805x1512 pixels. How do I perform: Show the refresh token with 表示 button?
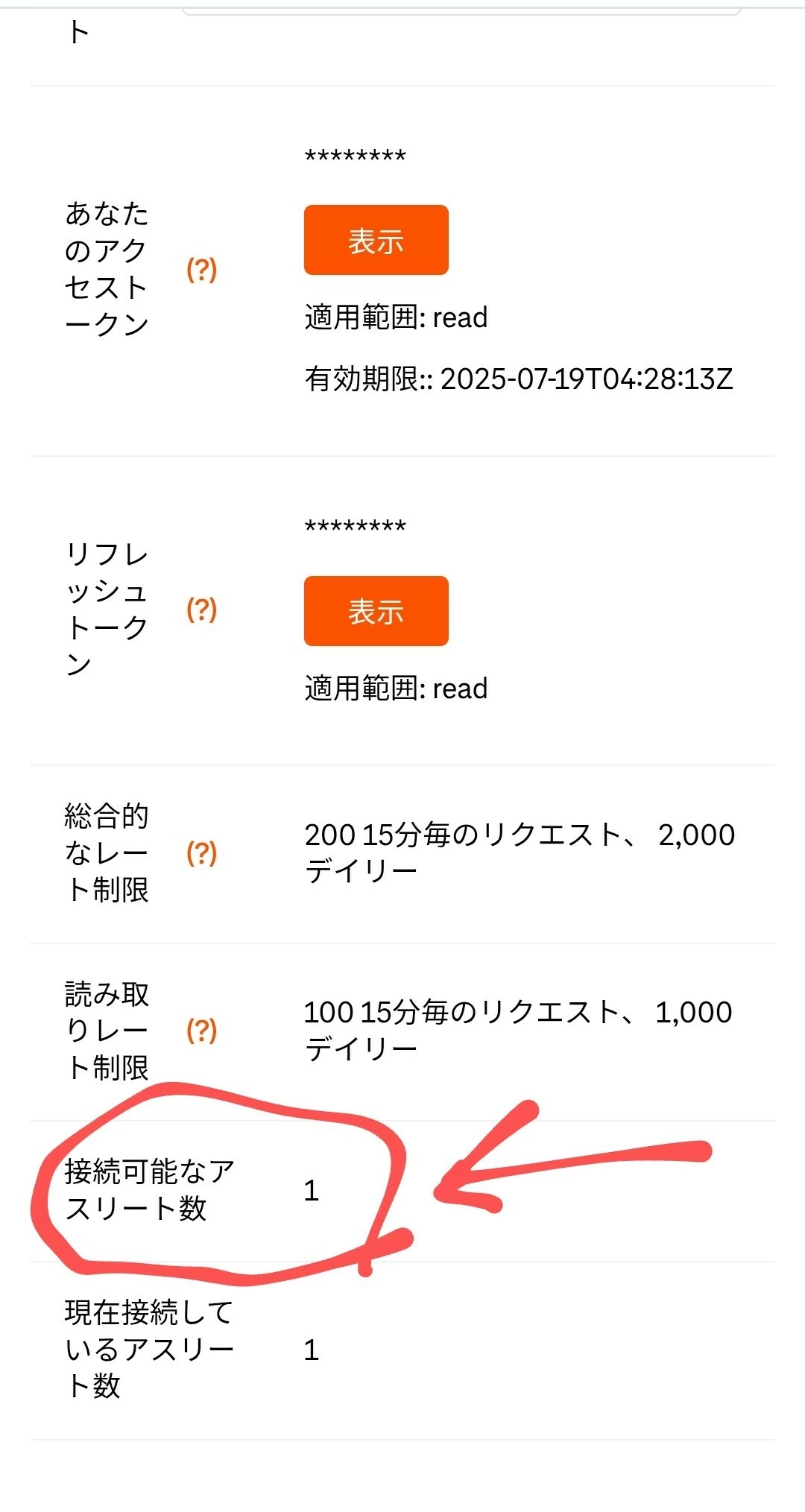pyautogui.click(x=376, y=611)
